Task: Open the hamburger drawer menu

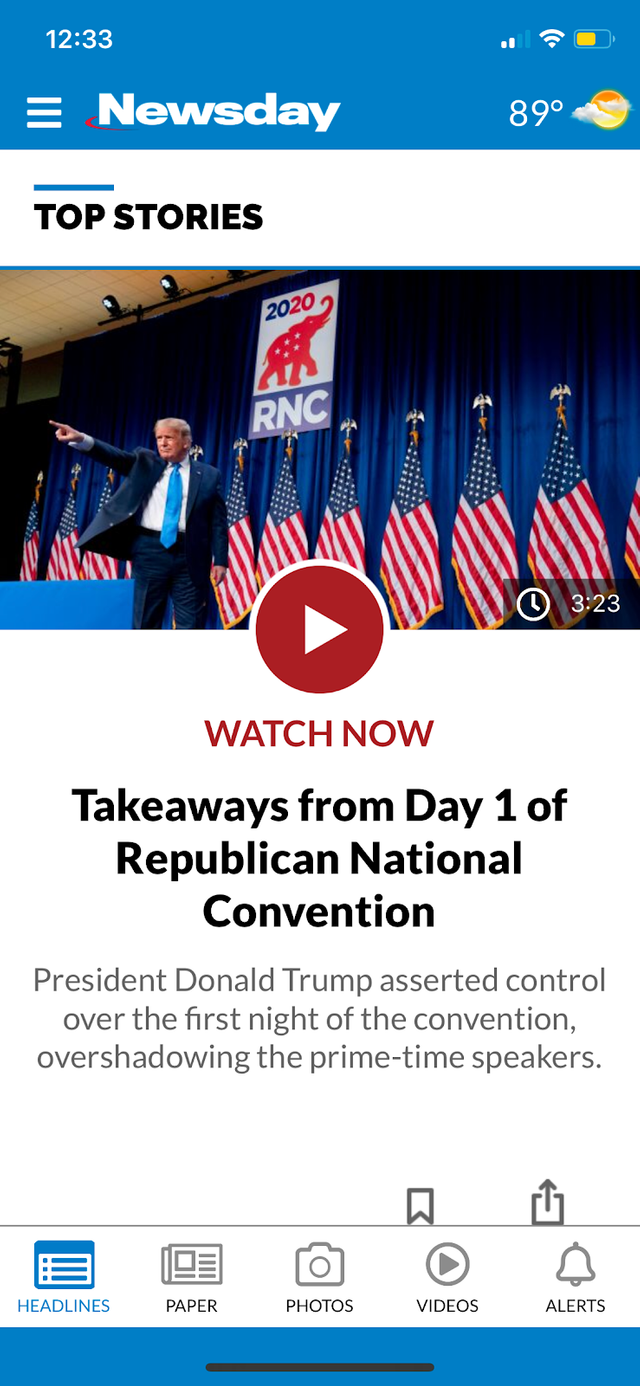Action: (44, 112)
